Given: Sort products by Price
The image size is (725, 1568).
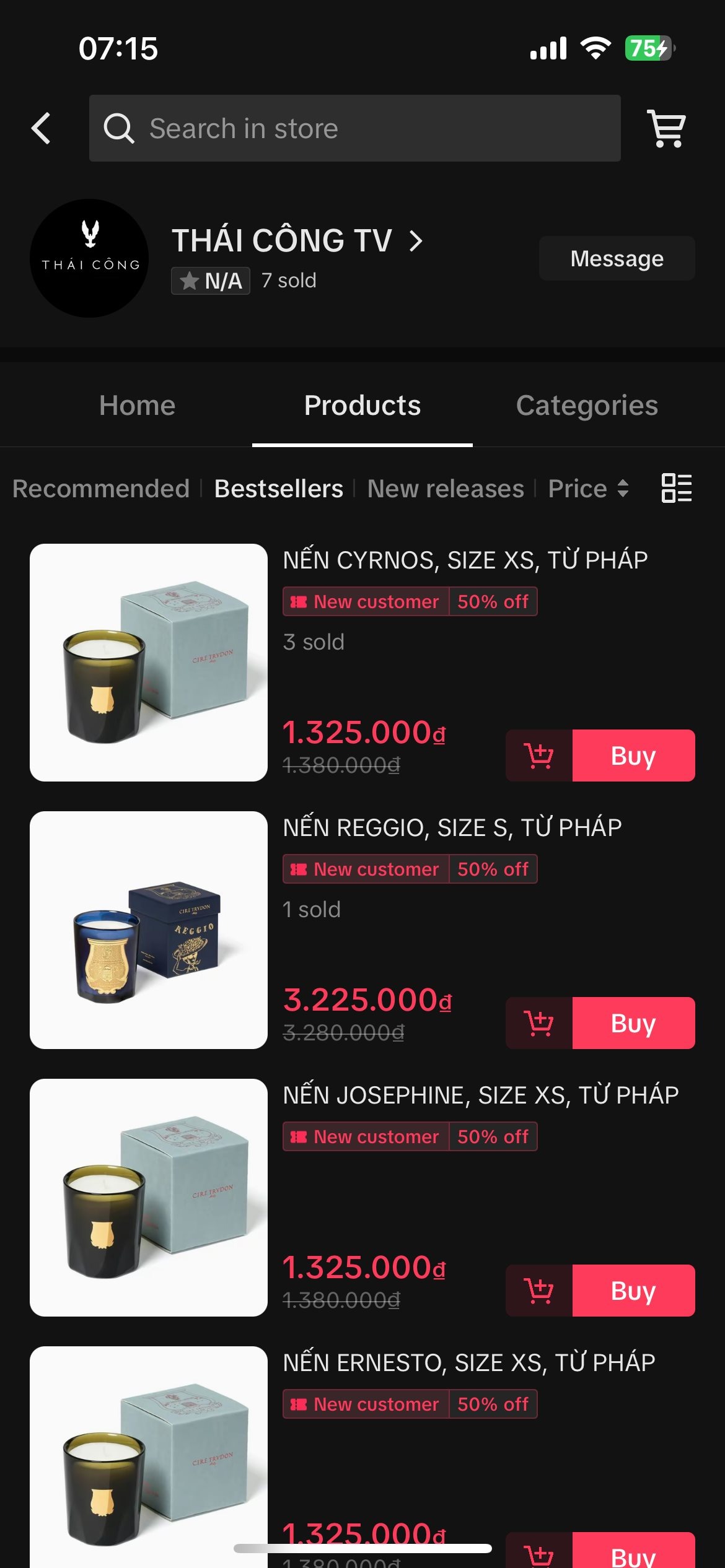Looking at the screenshot, I should coord(587,489).
